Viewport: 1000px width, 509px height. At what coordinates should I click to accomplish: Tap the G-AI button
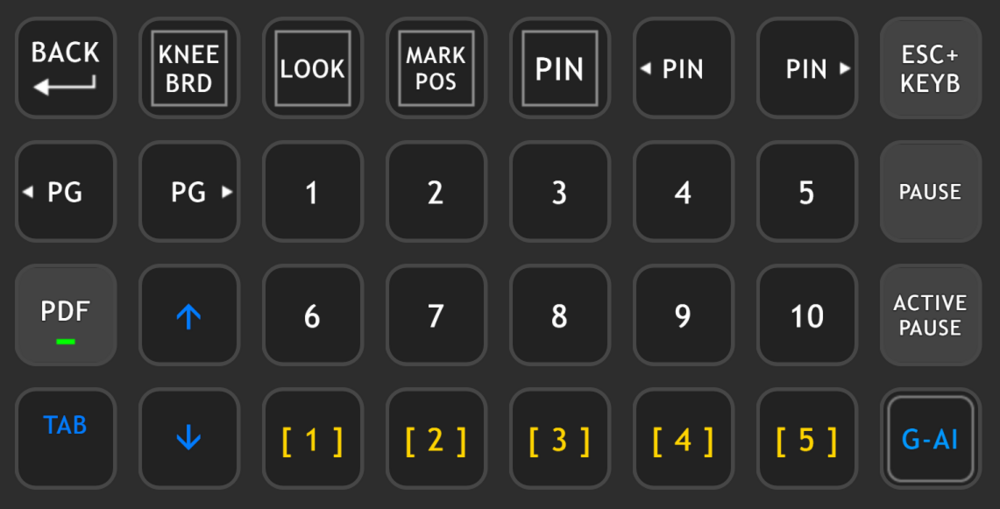pos(930,439)
